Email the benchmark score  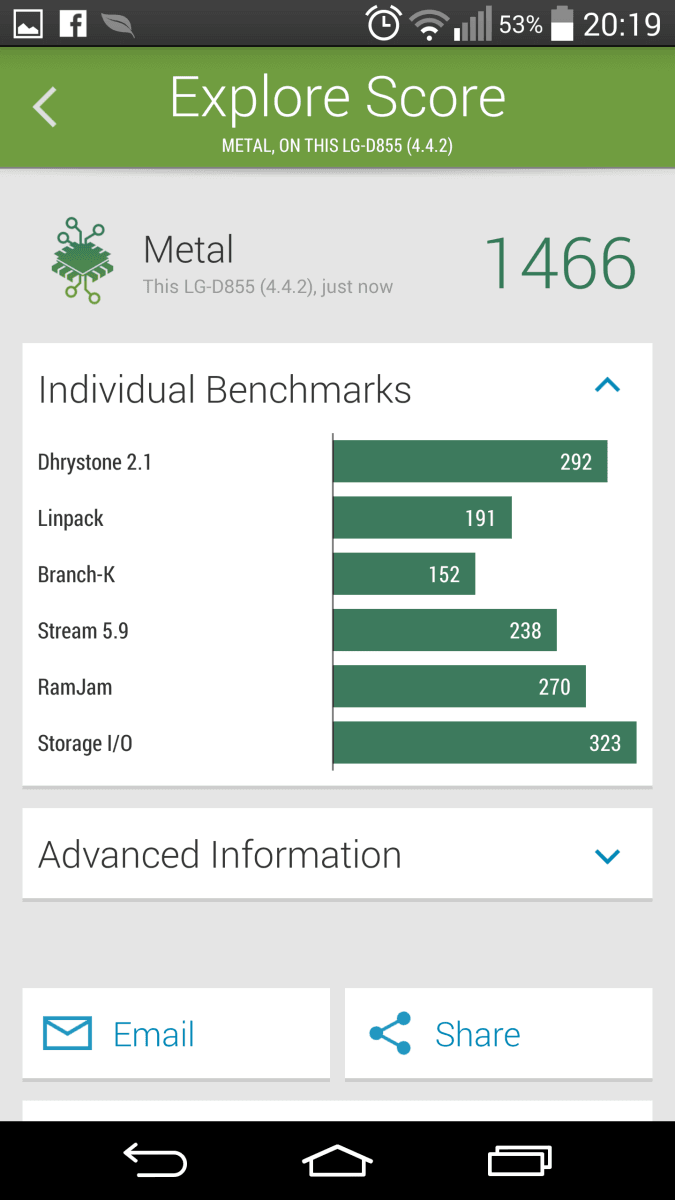176,1034
